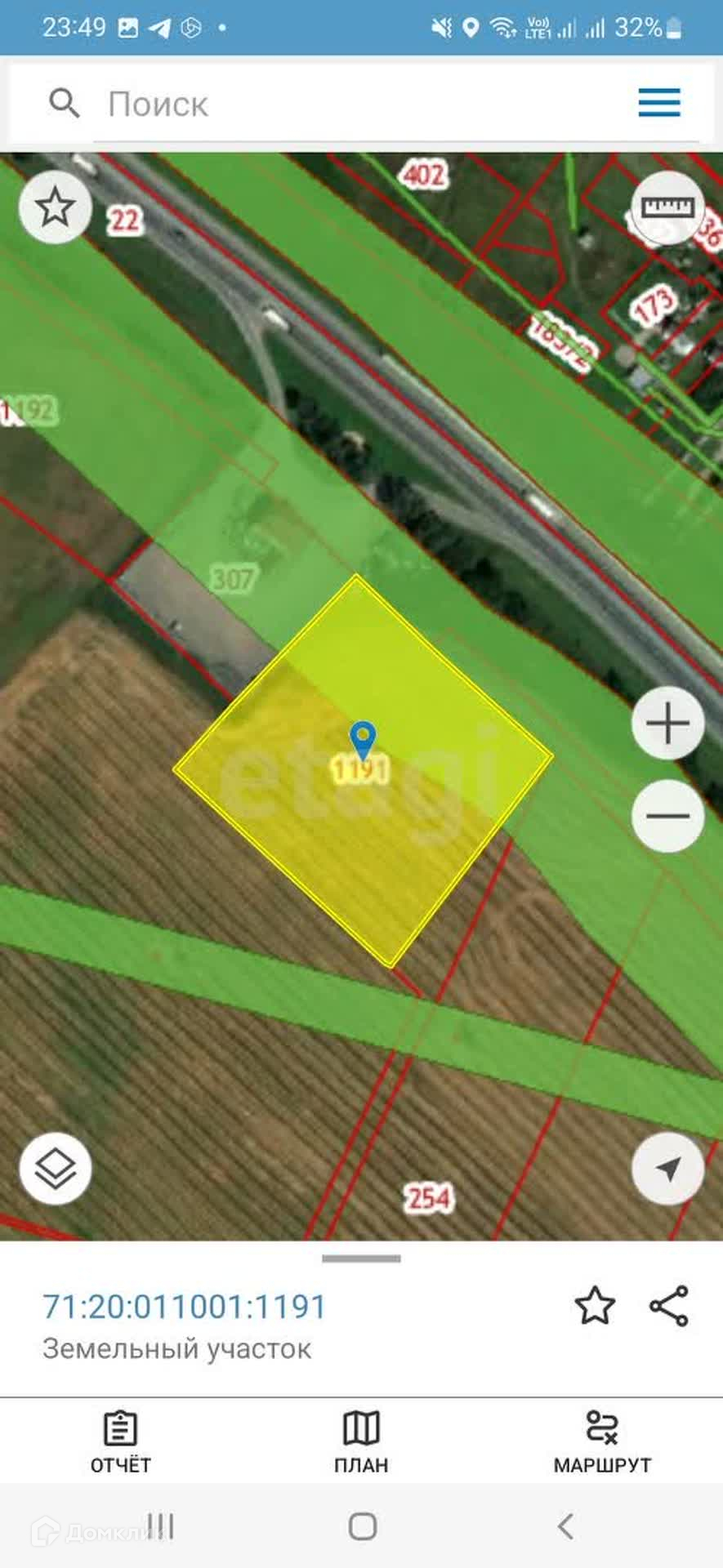Open the map layers selector
The image size is (723, 1568).
click(55, 1168)
